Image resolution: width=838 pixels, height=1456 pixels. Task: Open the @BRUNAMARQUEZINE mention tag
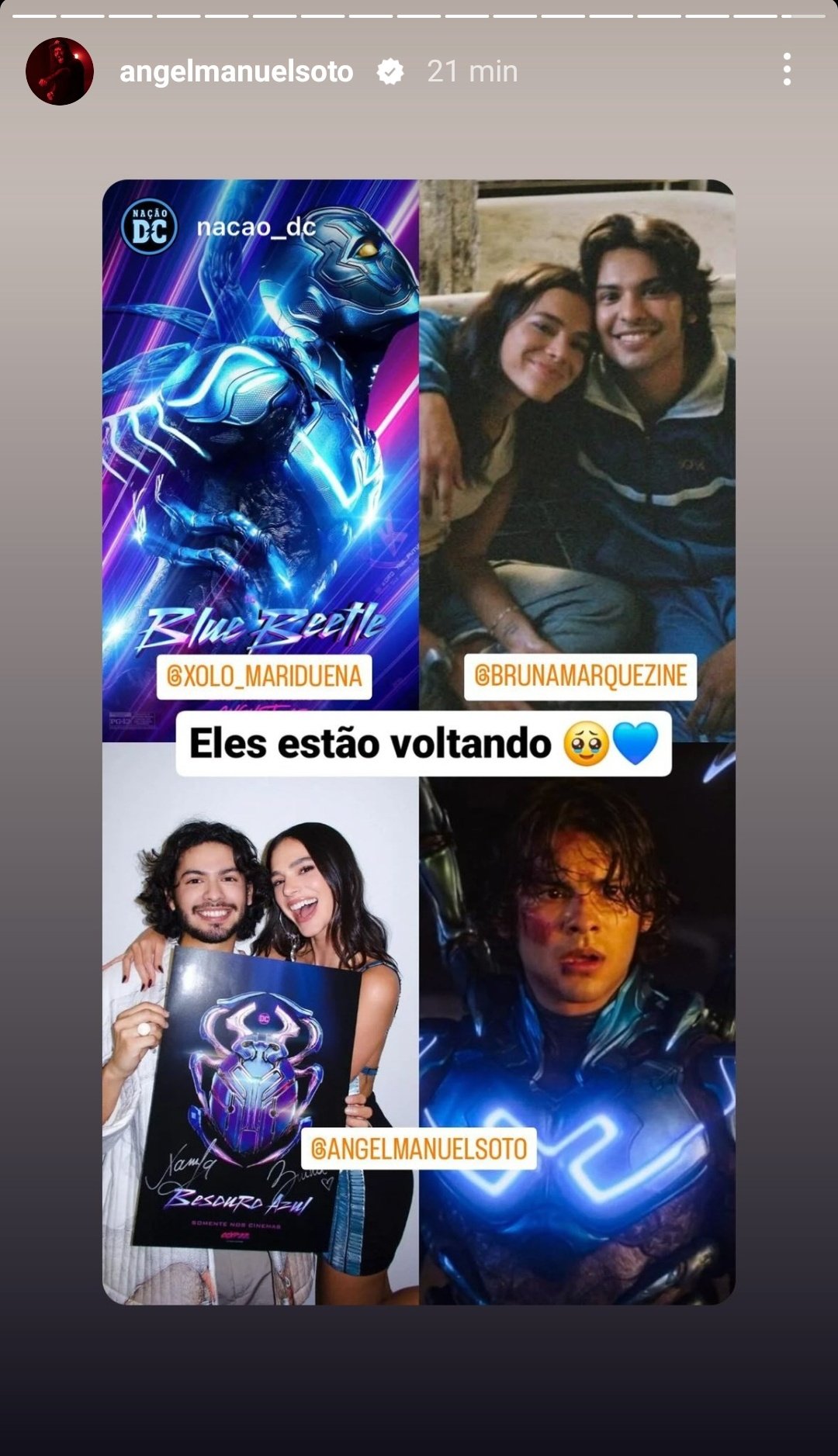(584, 675)
